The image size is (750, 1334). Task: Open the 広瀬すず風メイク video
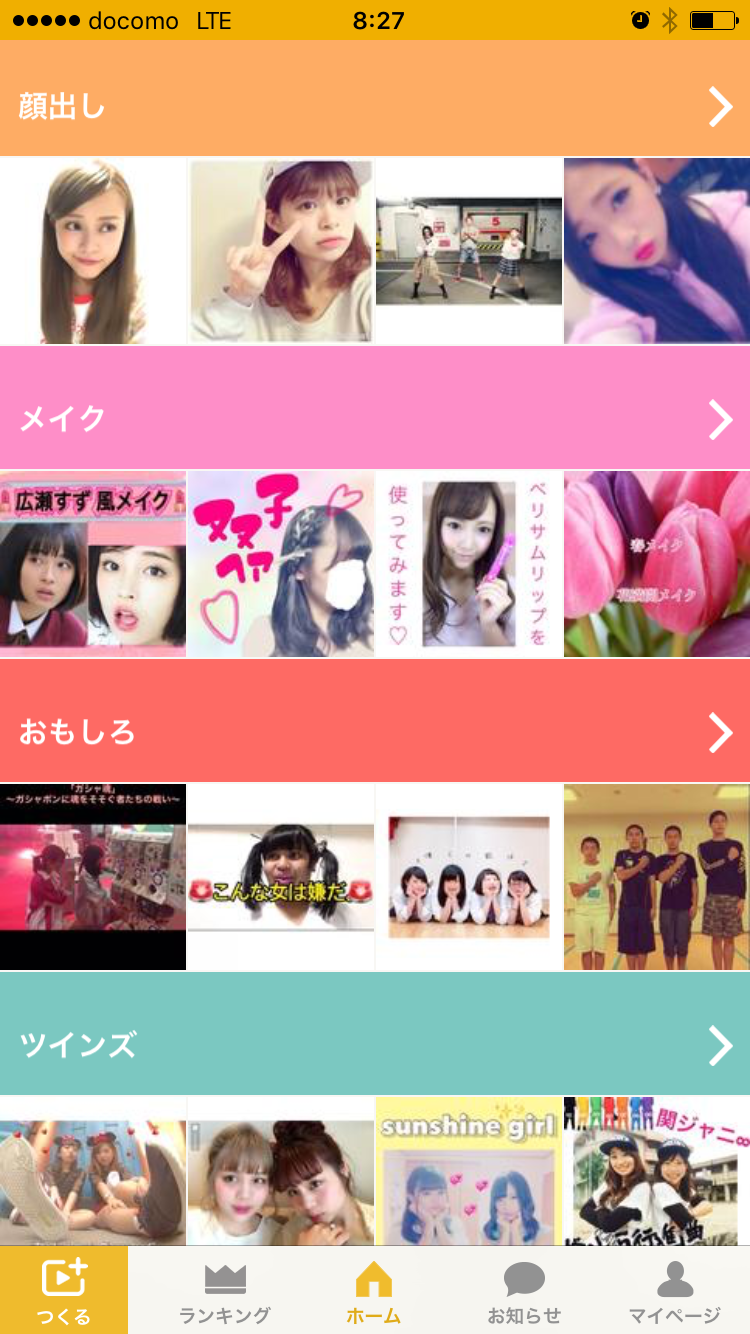pyautogui.click(x=93, y=565)
